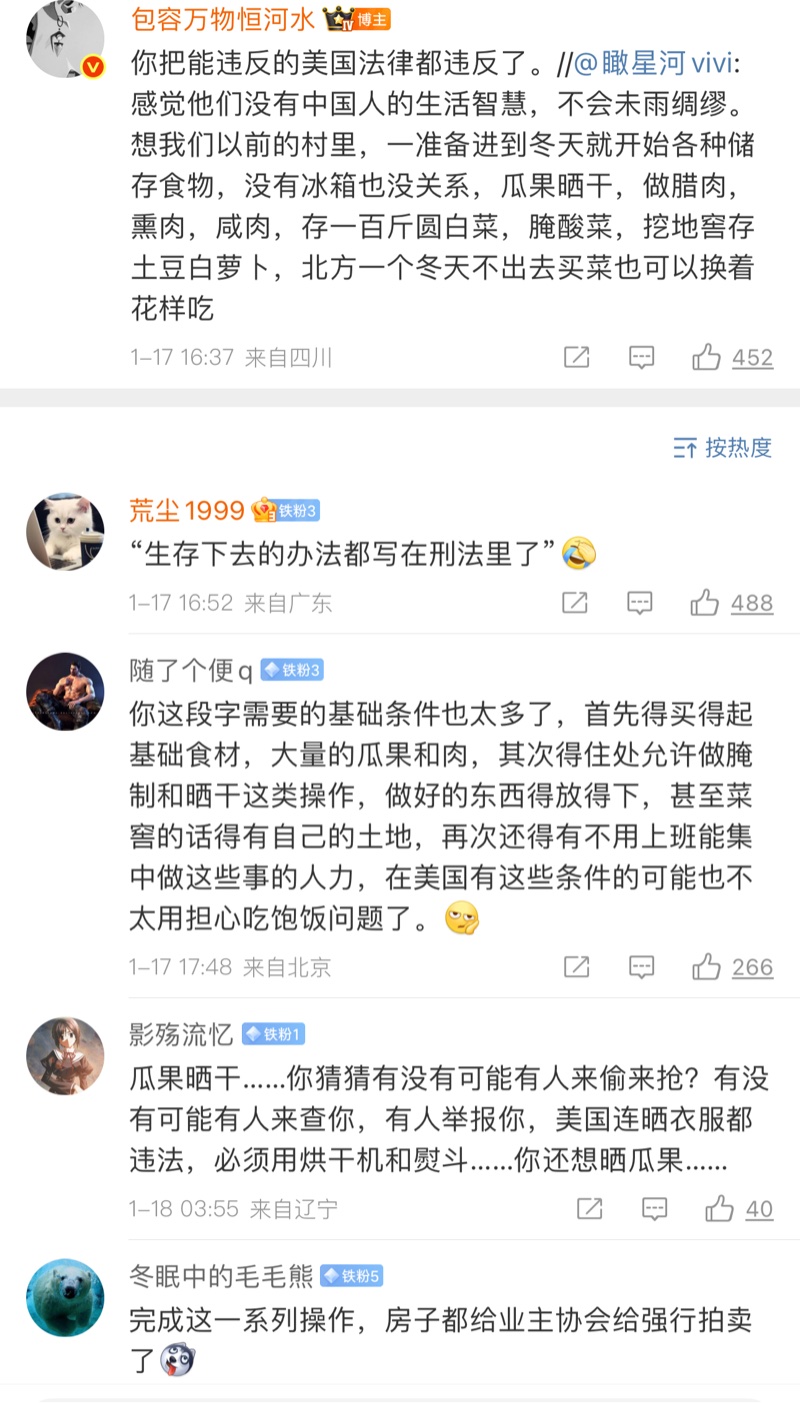Reply to 荒尘1999's comment

(x=640, y=602)
